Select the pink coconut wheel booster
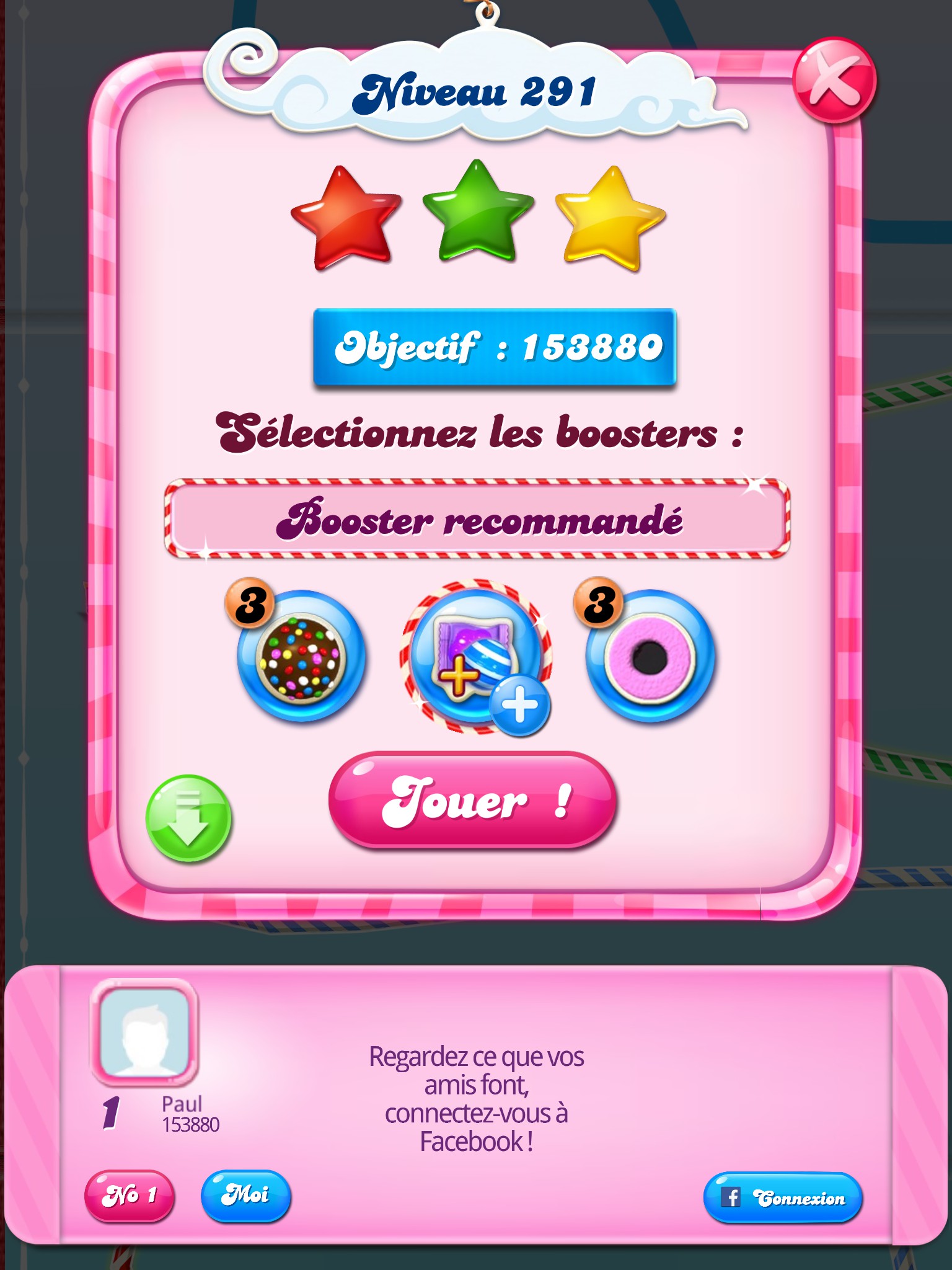Viewport: 952px width, 1270px height. [x=650, y=657]
